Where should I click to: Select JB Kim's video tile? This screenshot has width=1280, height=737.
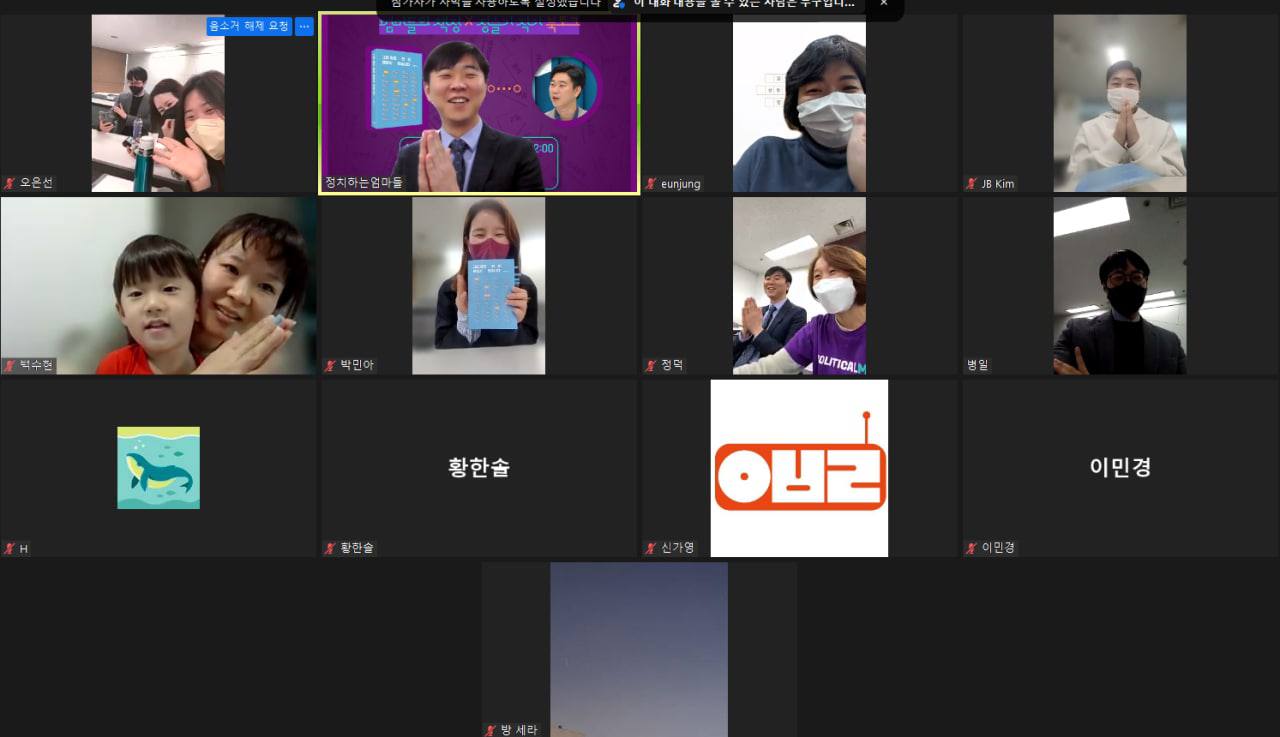pyautogui.click(x=1120, y=104)
